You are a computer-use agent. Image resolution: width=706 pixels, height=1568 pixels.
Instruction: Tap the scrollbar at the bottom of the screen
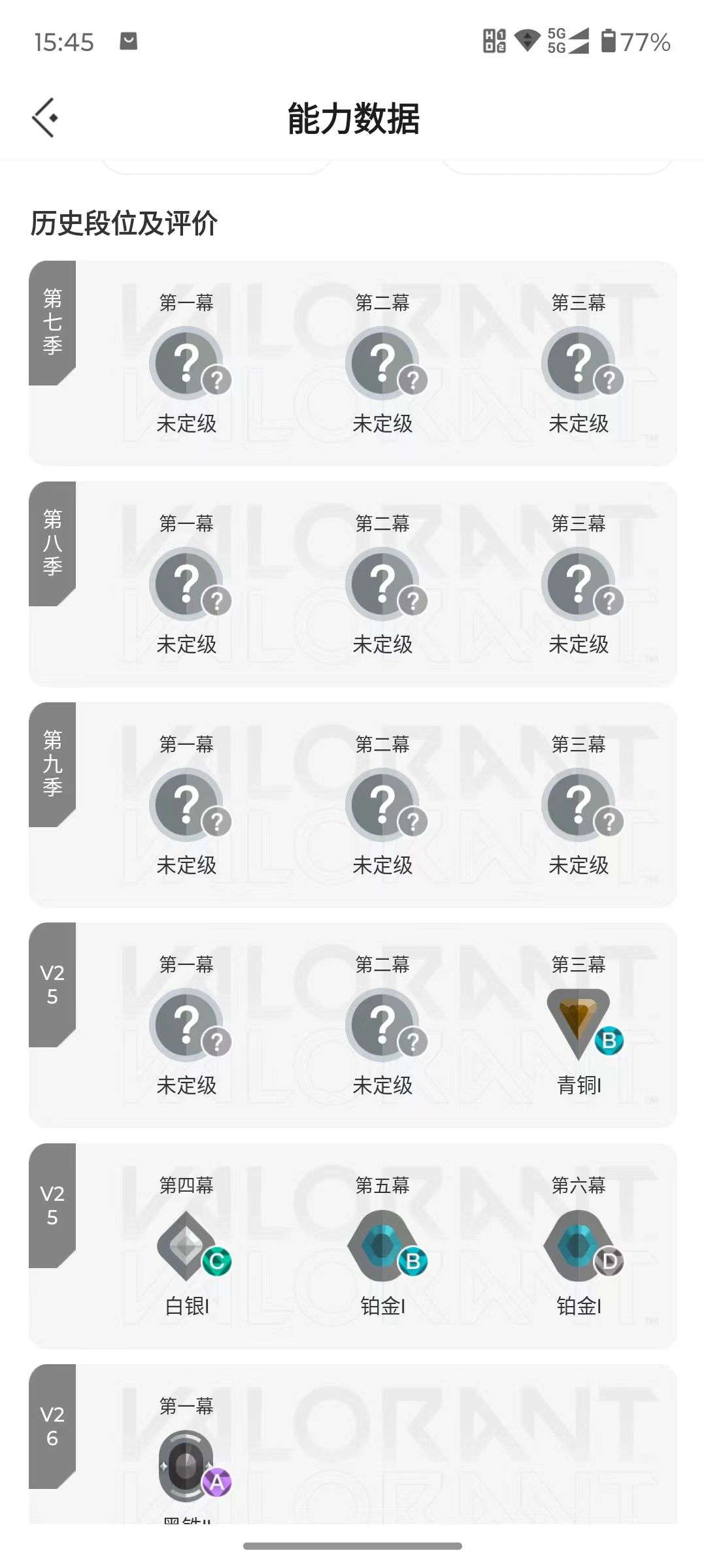353,1548
